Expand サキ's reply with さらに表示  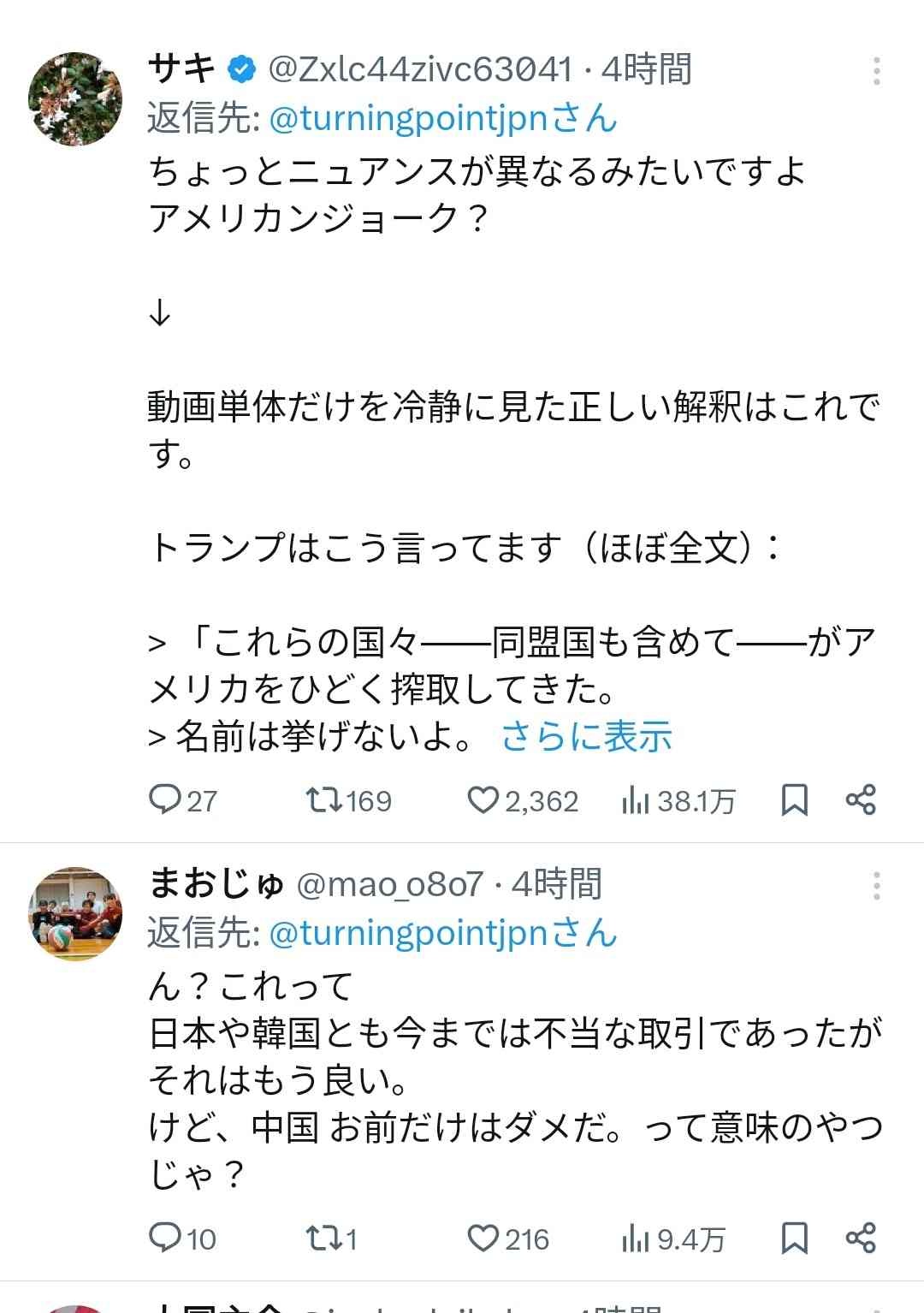586,737
